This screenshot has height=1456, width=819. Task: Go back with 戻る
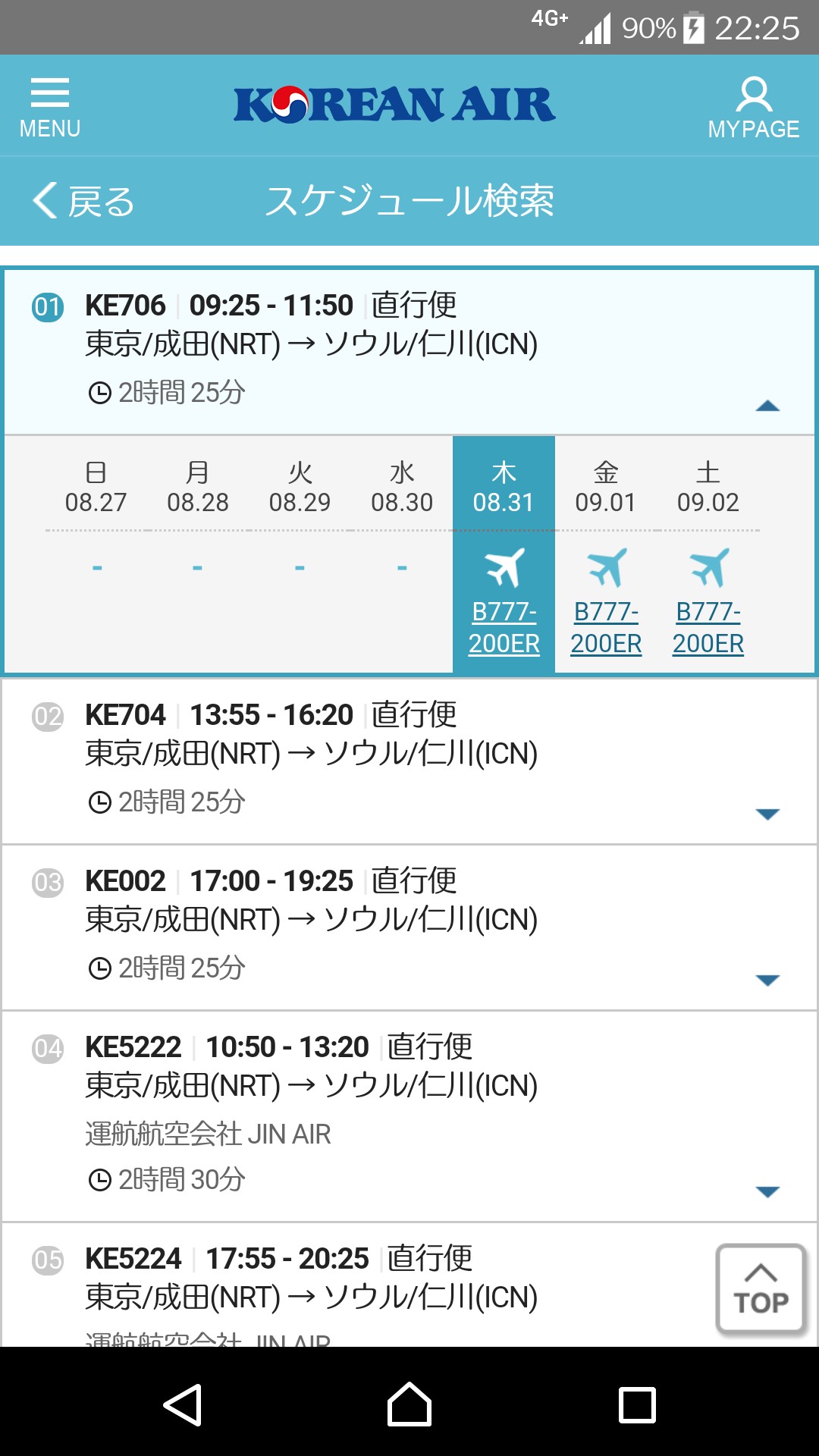pyautogui.click(x=83, y=202)
